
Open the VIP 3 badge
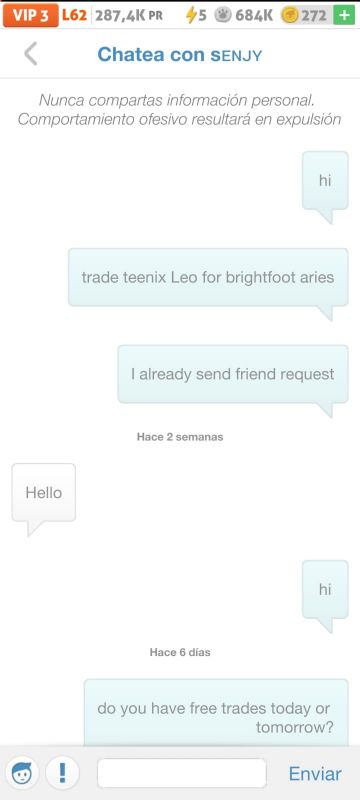click(x=31, y=15)
